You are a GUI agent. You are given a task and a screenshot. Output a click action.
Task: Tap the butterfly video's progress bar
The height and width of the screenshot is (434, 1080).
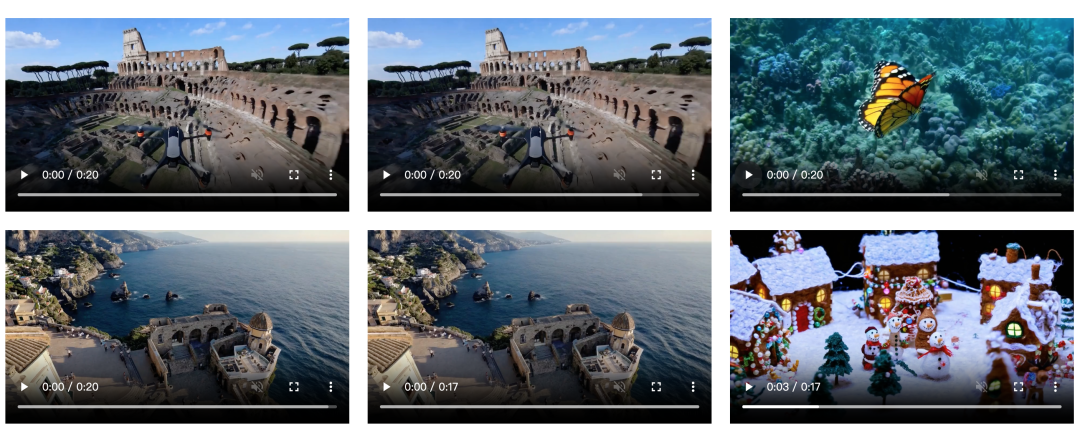(900, 195)
